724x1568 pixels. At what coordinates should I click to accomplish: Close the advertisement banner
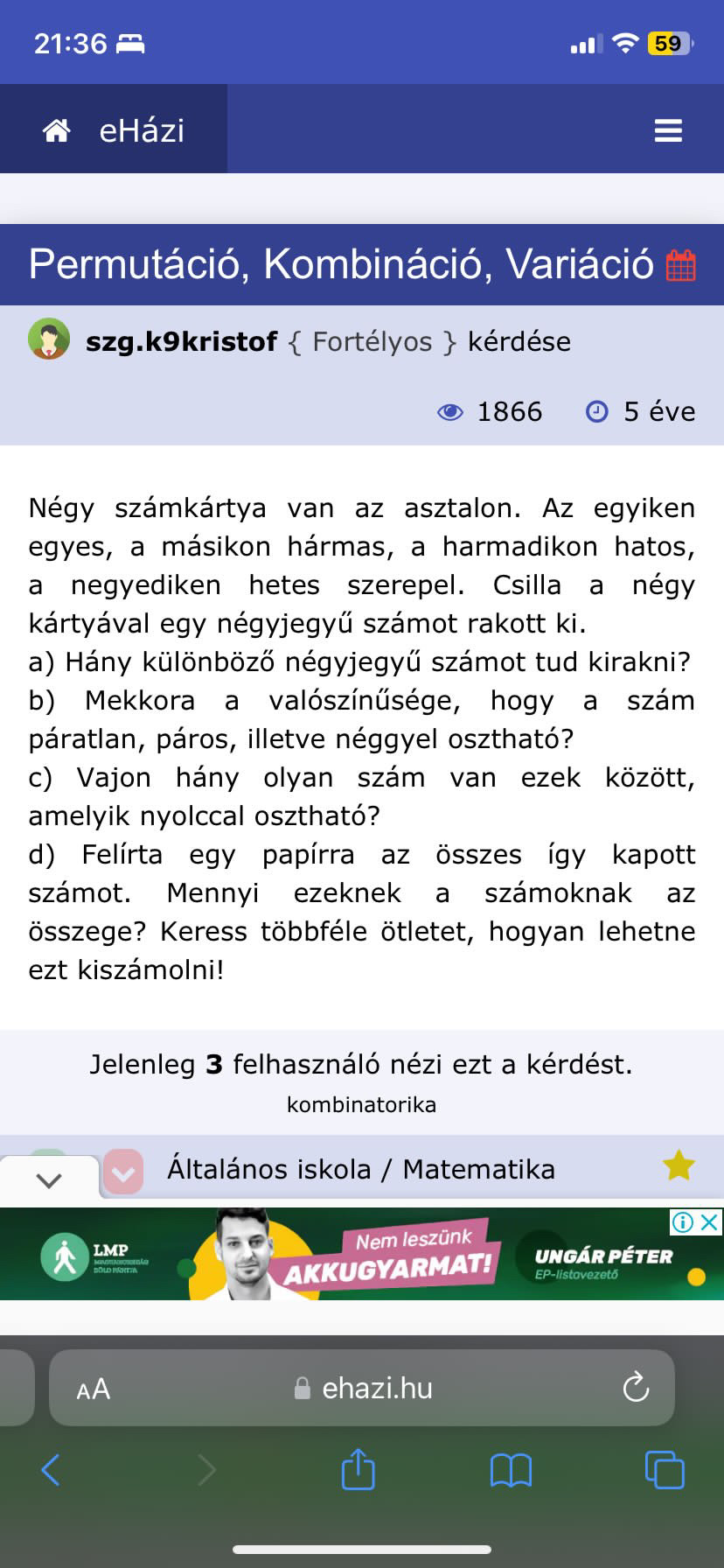(x=710, y=1221)
